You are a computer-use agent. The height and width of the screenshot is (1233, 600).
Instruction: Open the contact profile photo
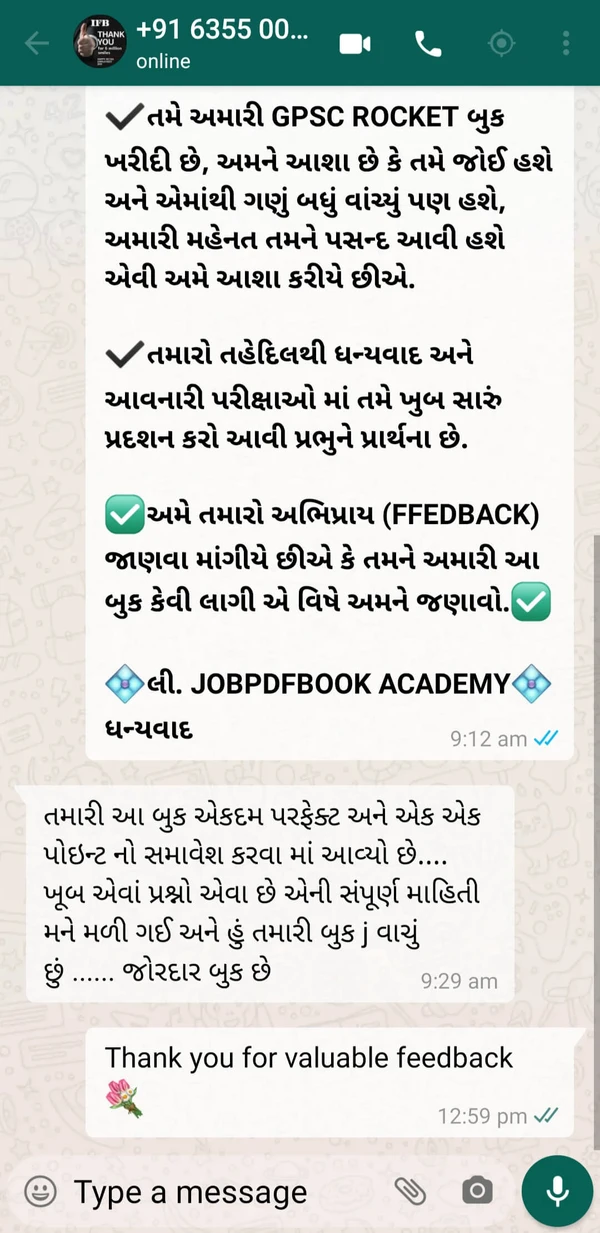click(100, 44)
